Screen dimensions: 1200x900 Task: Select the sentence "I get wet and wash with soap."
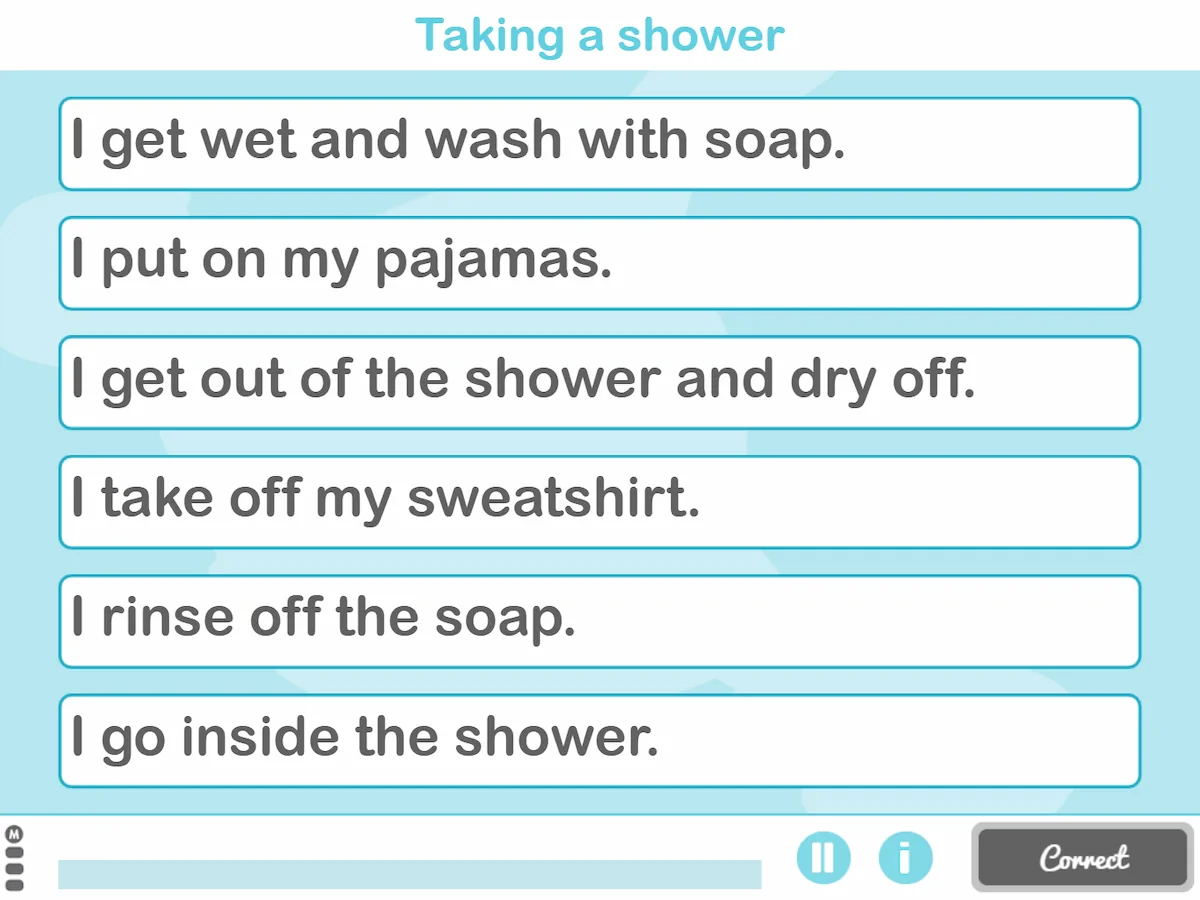[x=600, y=144]
